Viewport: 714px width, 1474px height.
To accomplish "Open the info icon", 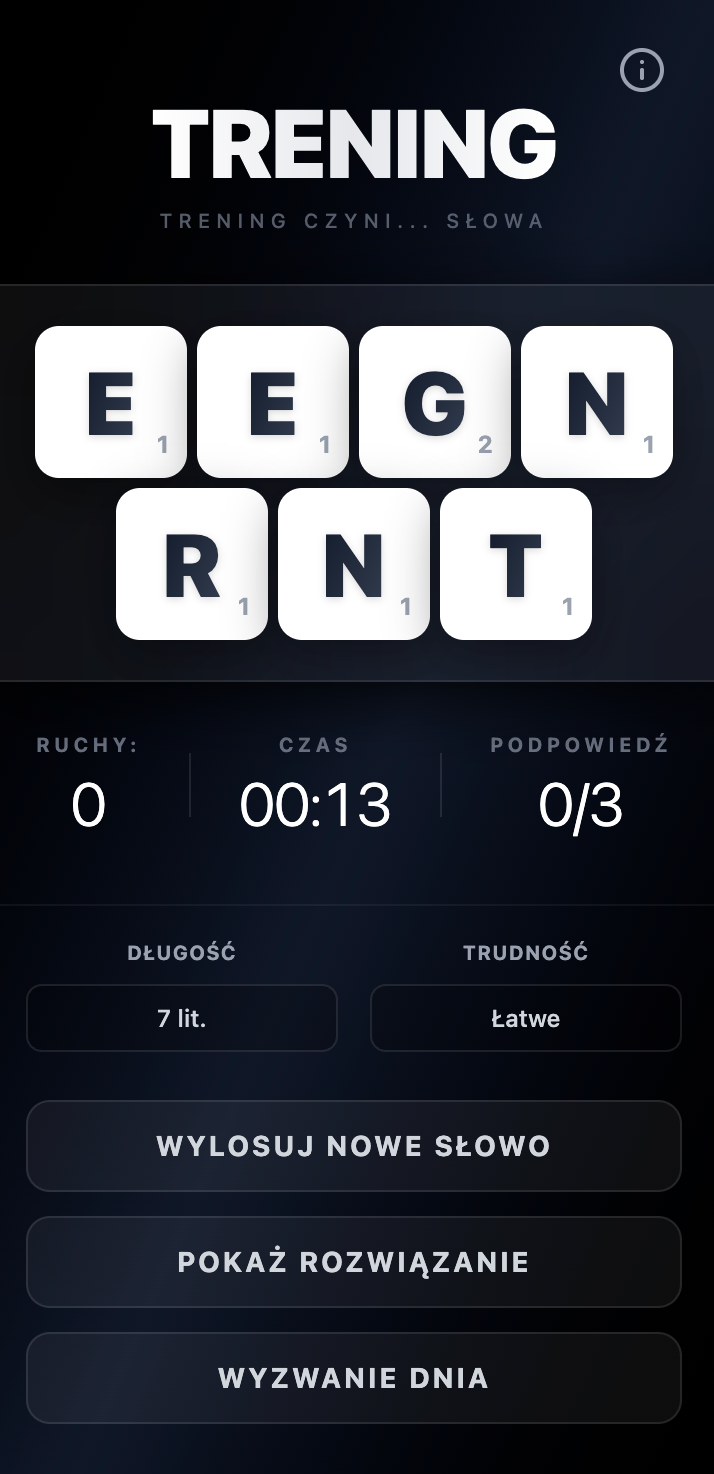I will click(x=642, y=70).
